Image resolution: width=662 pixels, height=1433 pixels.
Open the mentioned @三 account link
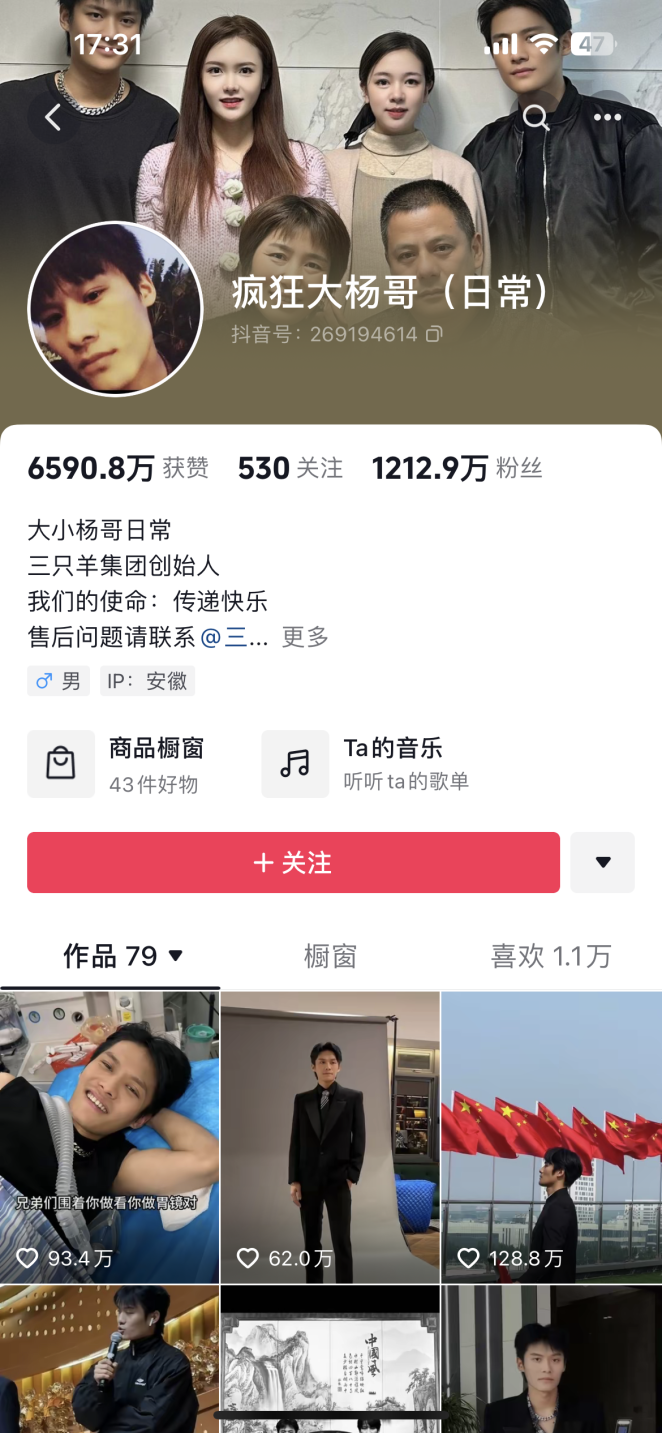pyautogui.click(x=235, y=637)
